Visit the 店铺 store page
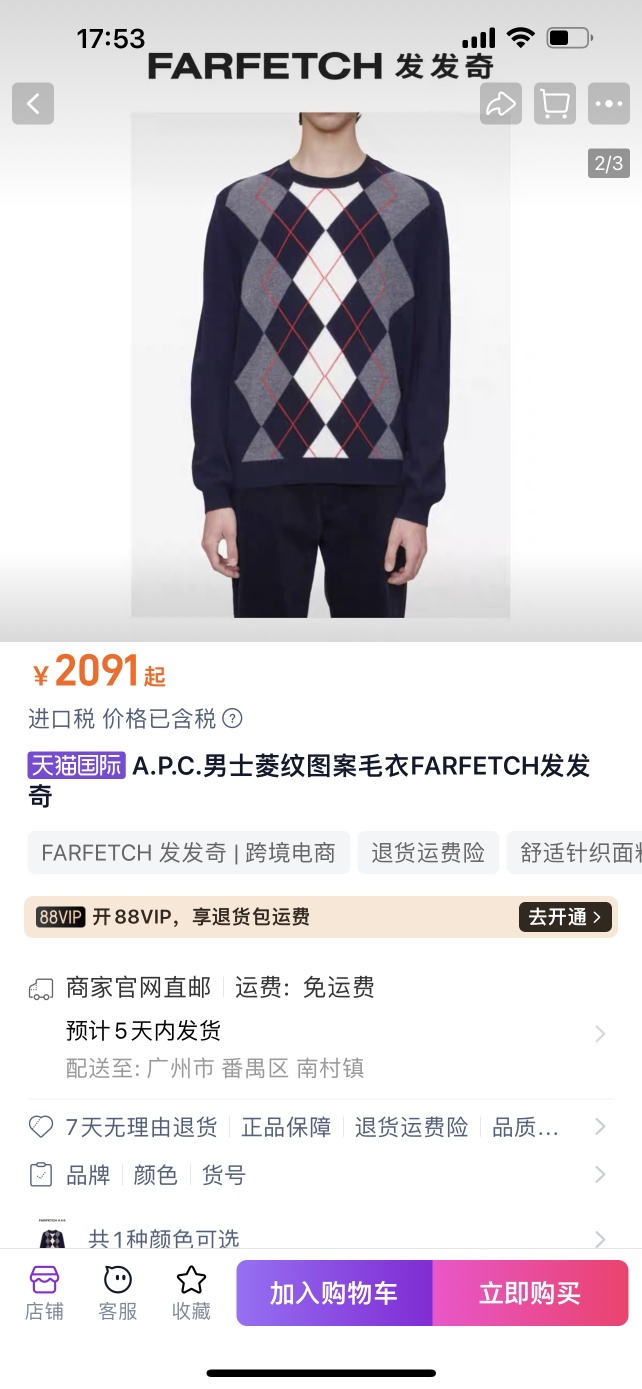The image size is (642, 1389). [44, 1292]
